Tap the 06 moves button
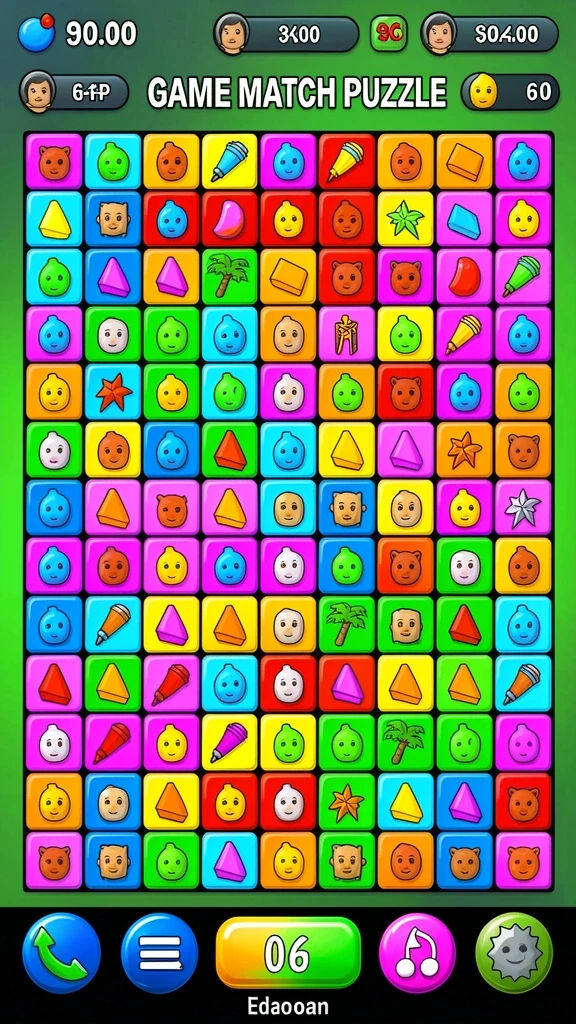 [288, 953]
